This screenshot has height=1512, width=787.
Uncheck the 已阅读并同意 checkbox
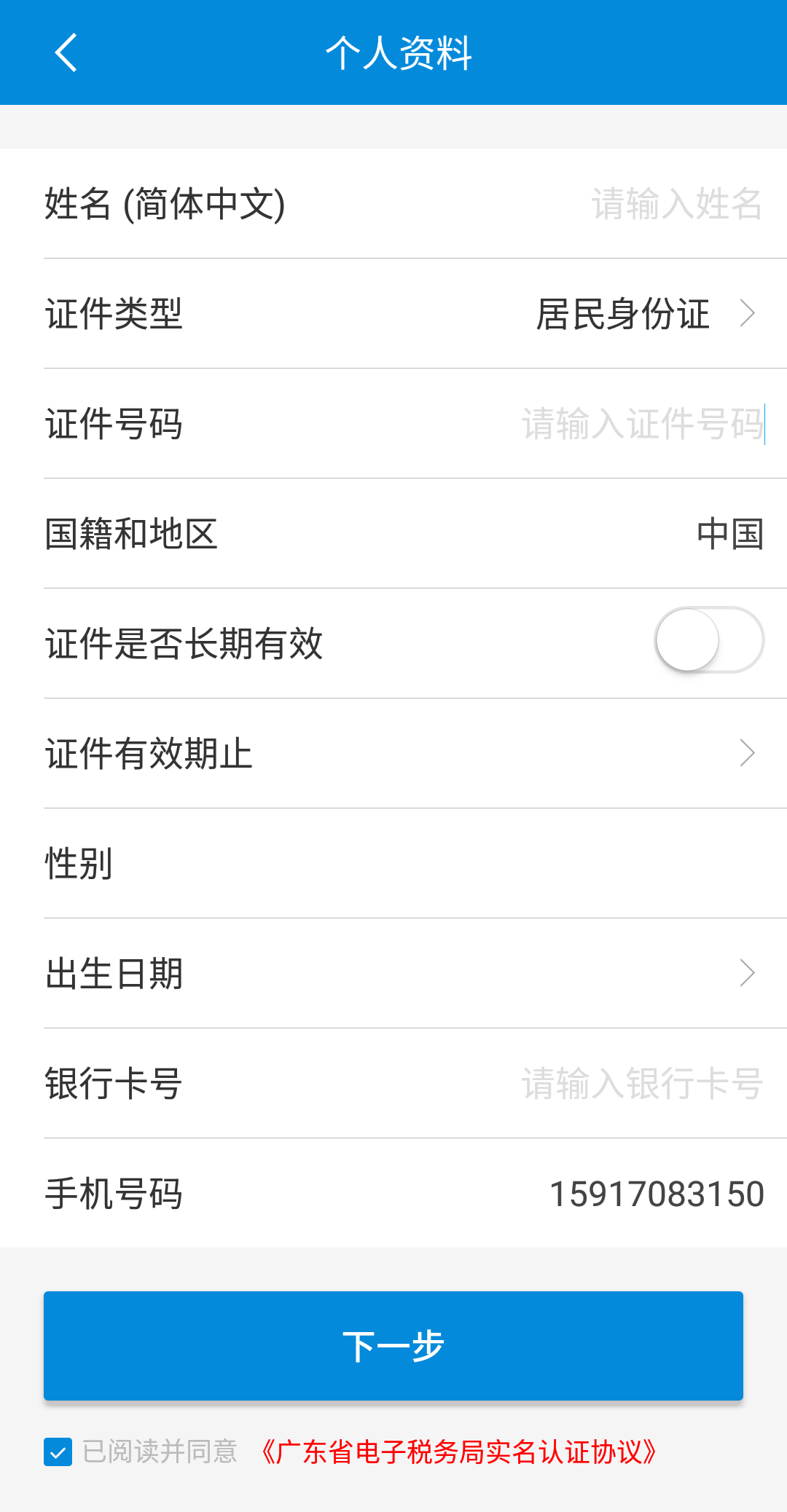(58, 1452)
